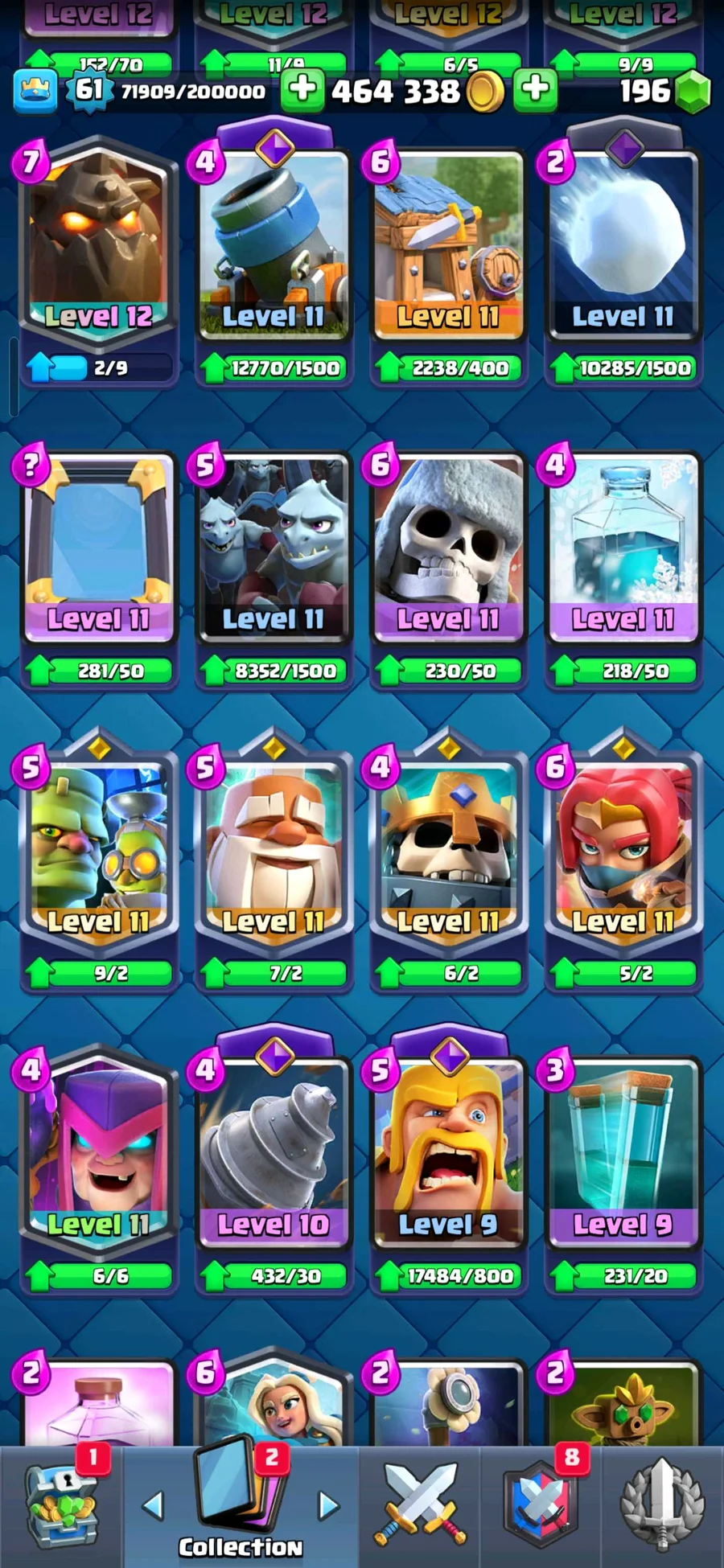
Task: Select the Clone spell Level 9 card
Action: point(623,1150)
